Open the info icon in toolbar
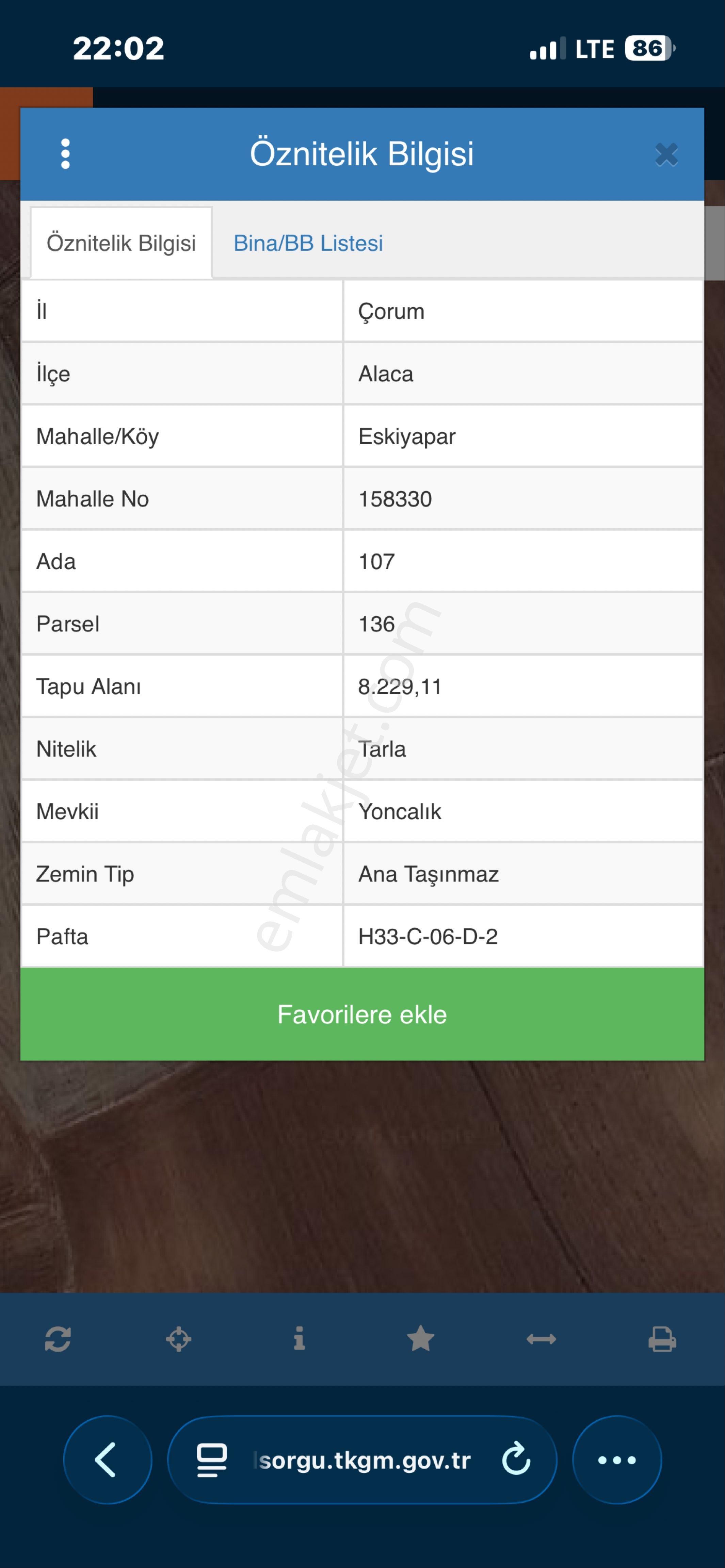This screenshot has height=1568, width=725. click(x=299, y=1339)
